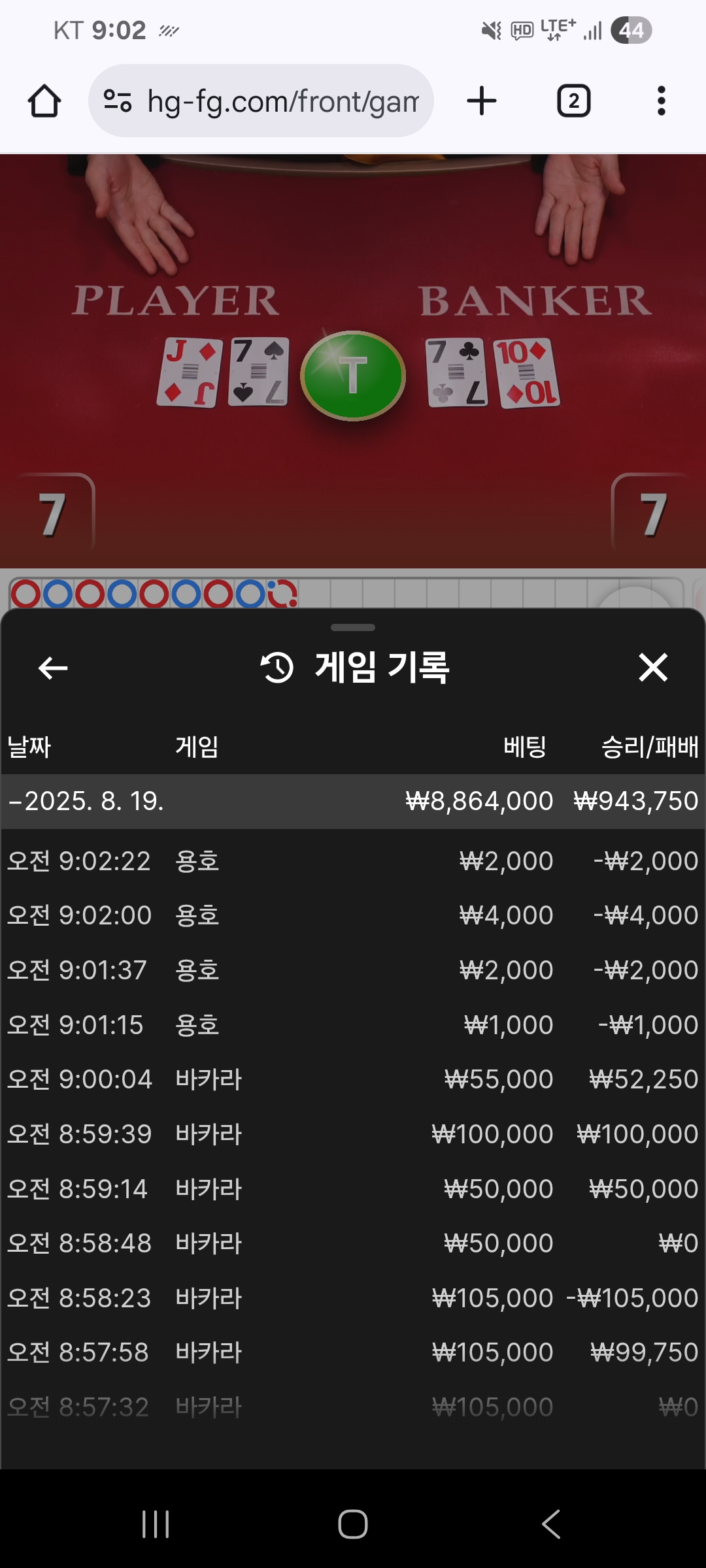Screen dimensions: 706x1568
Task: Open the recent apps view
Action: 156,1524
